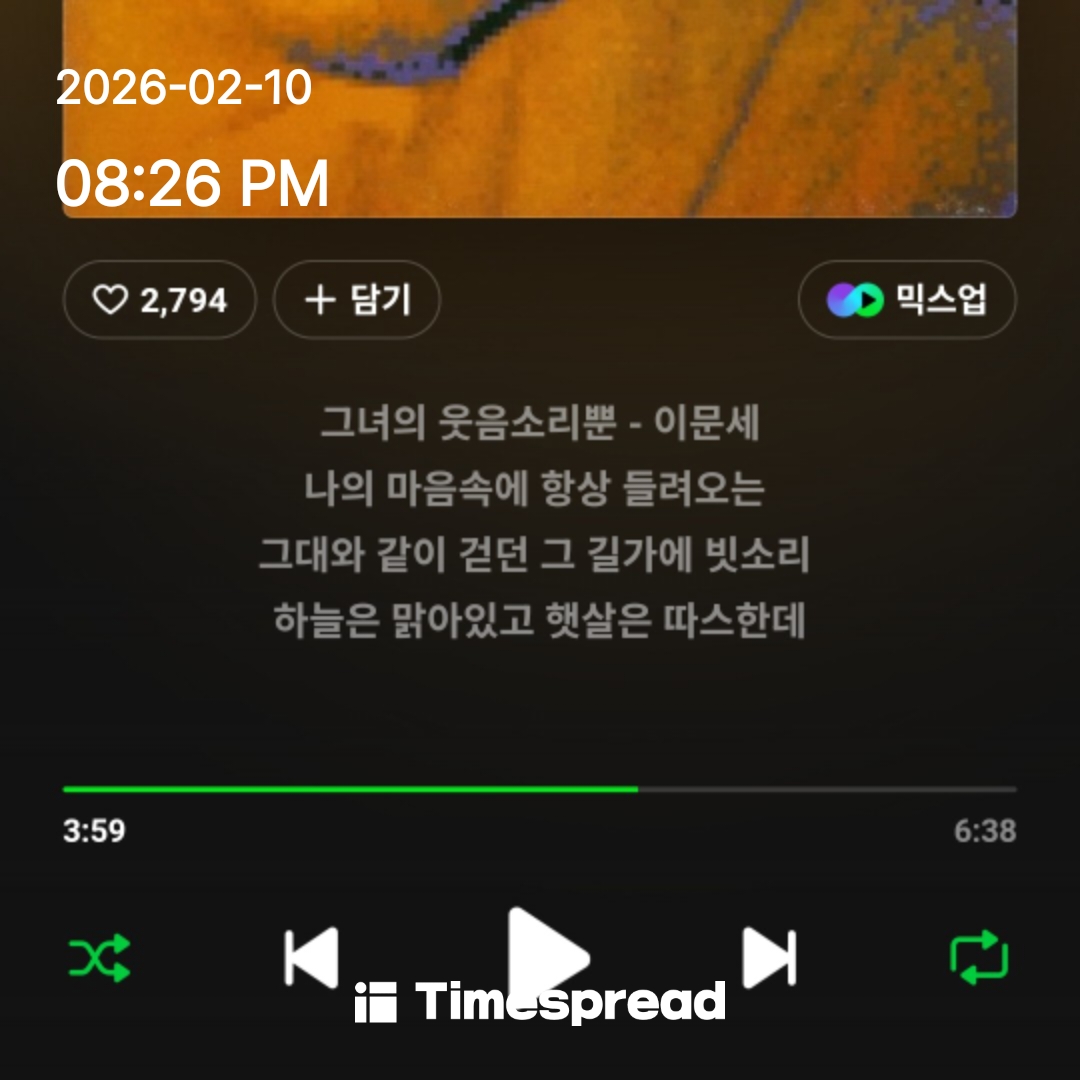
Task: Open the full lyrics view
Action: pos(540,522)
